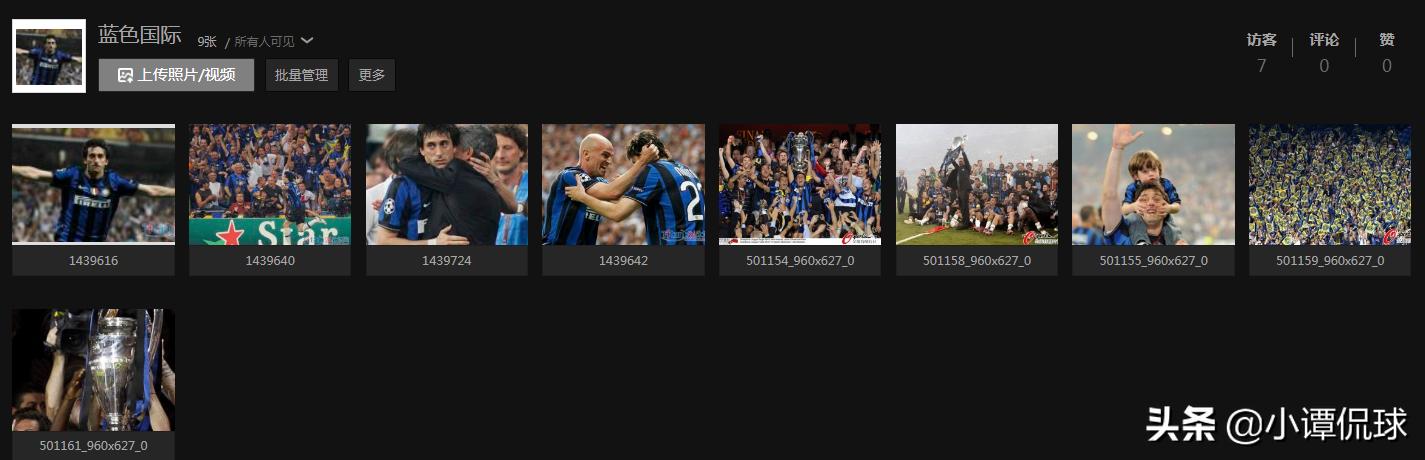View photo 1439642
1425x460 pixels.
coord(623,185)
